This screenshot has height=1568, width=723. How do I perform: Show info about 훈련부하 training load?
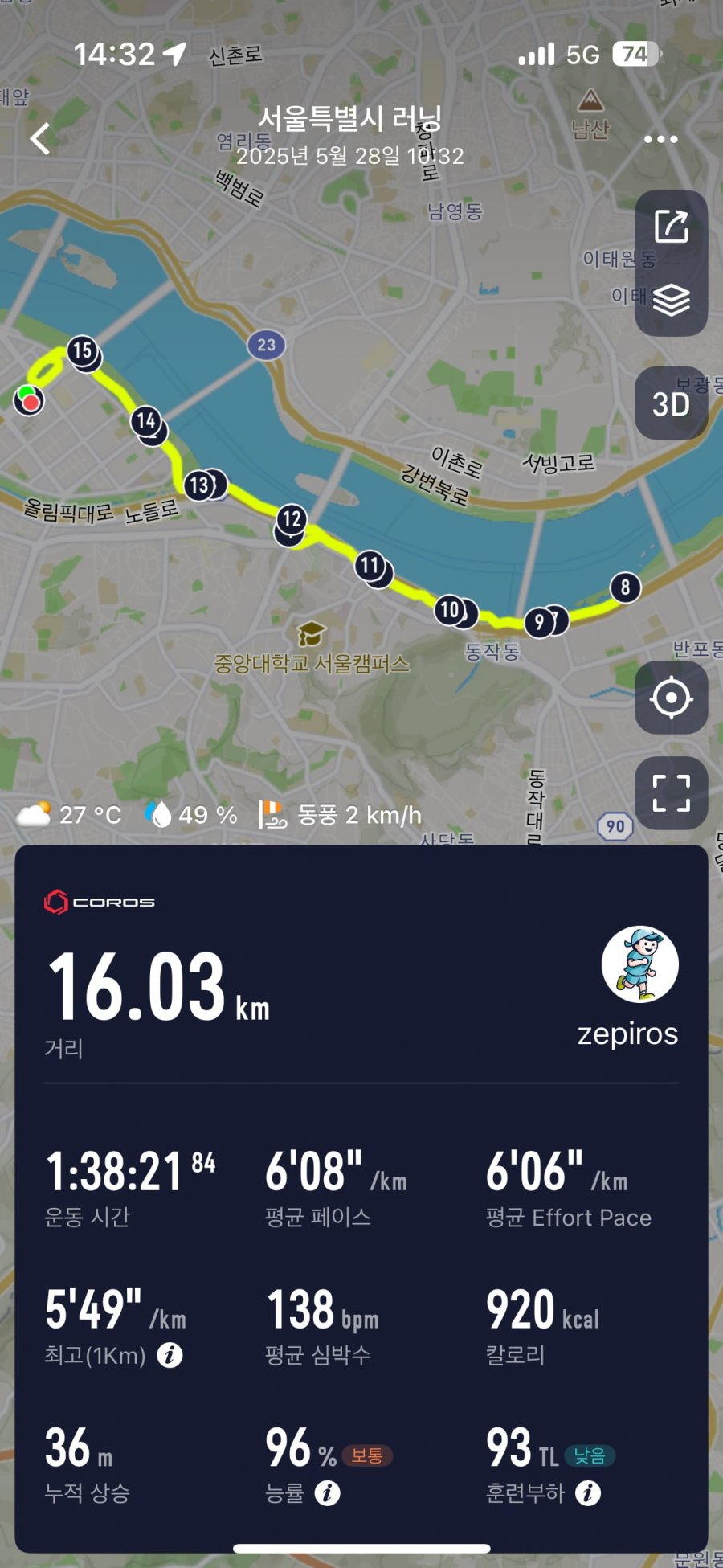pos(588,1493)
